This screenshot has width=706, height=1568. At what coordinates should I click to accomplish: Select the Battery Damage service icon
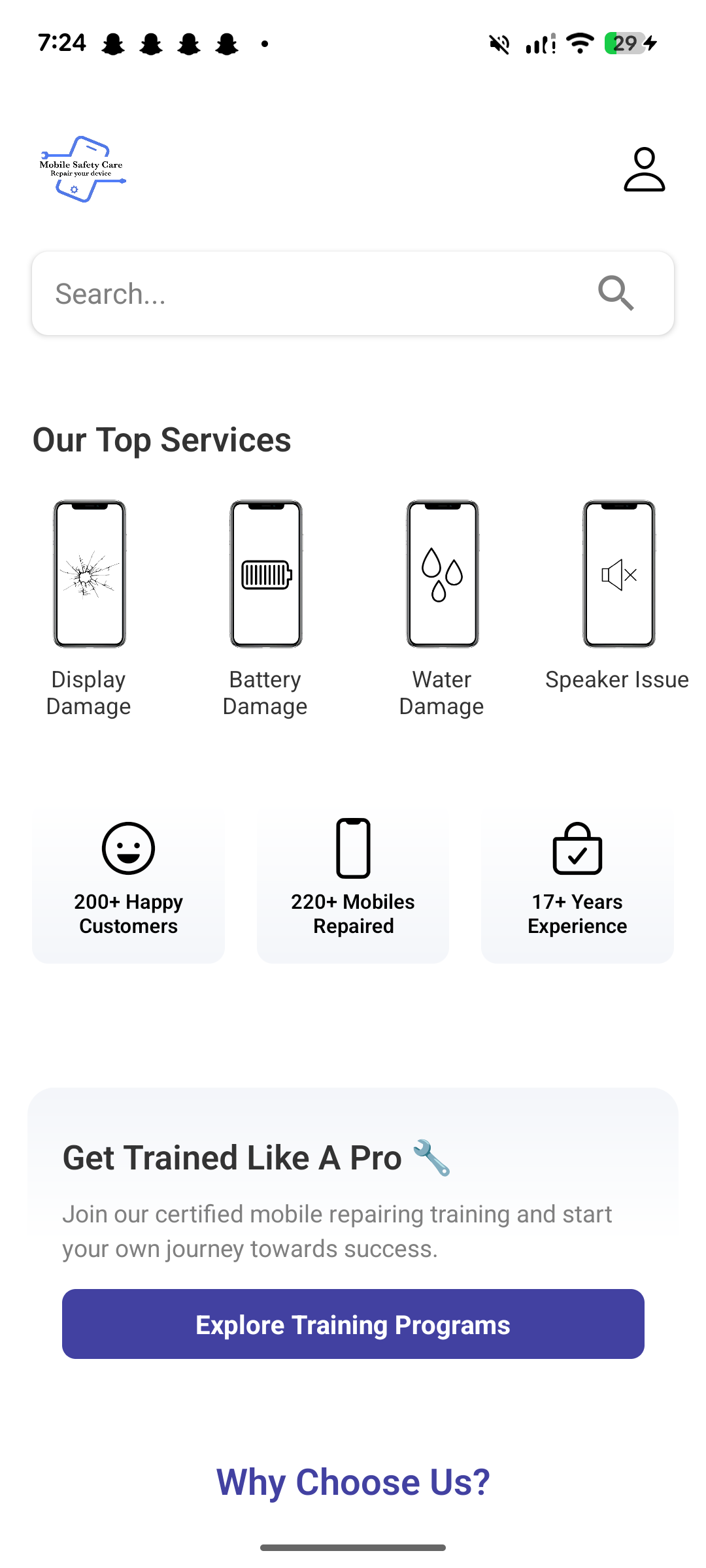click(265, 575)
